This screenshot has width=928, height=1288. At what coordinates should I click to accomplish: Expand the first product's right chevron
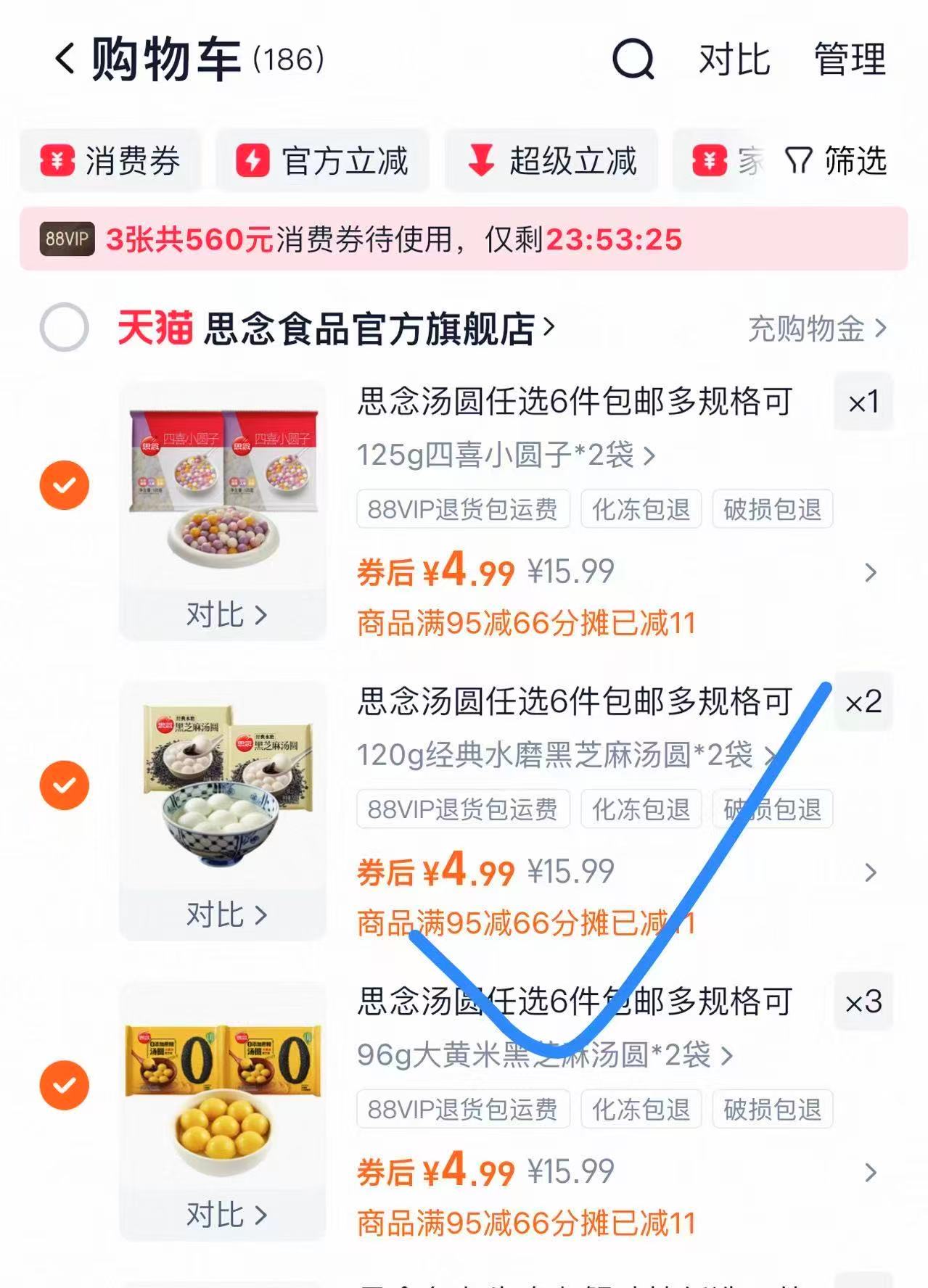[x=870, y=573]
